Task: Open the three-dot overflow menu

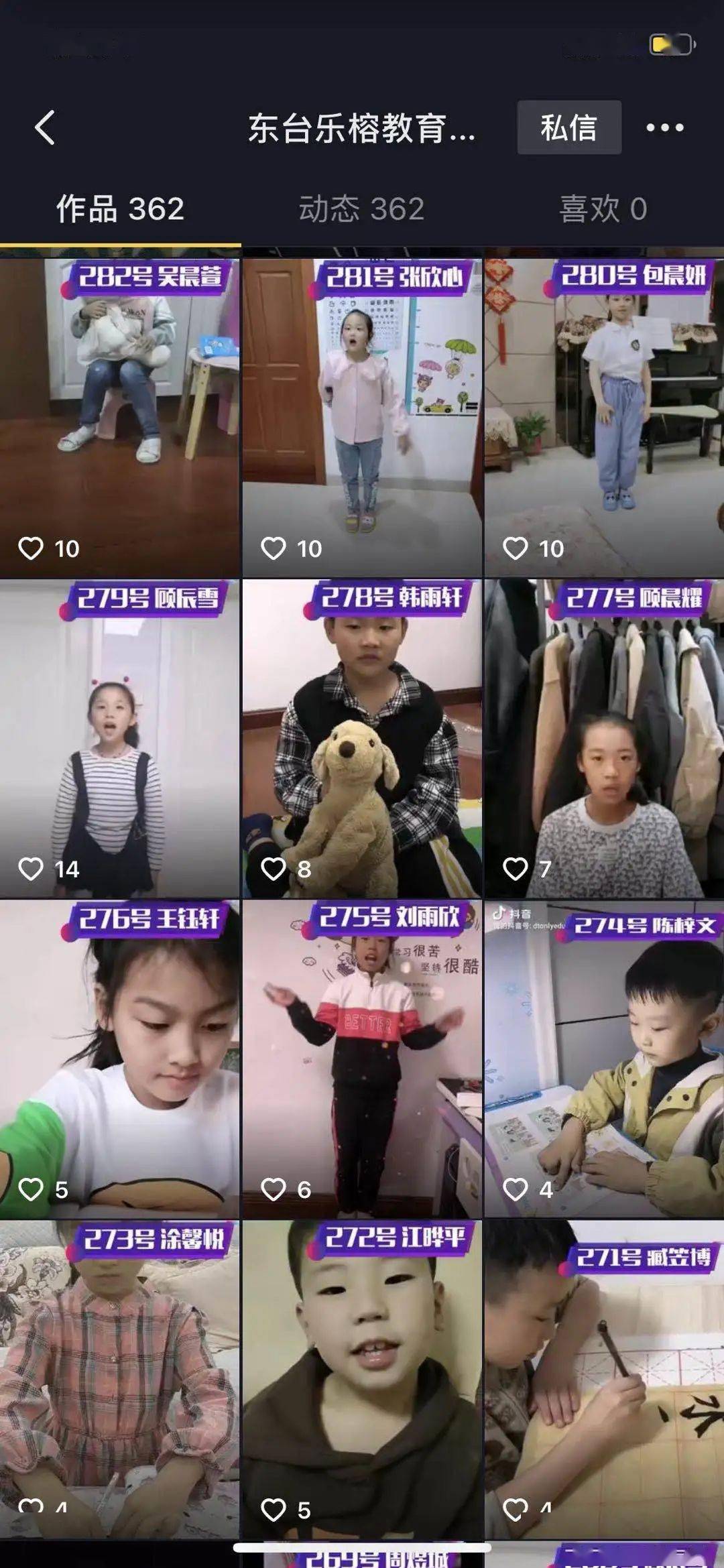Action: 664,127
